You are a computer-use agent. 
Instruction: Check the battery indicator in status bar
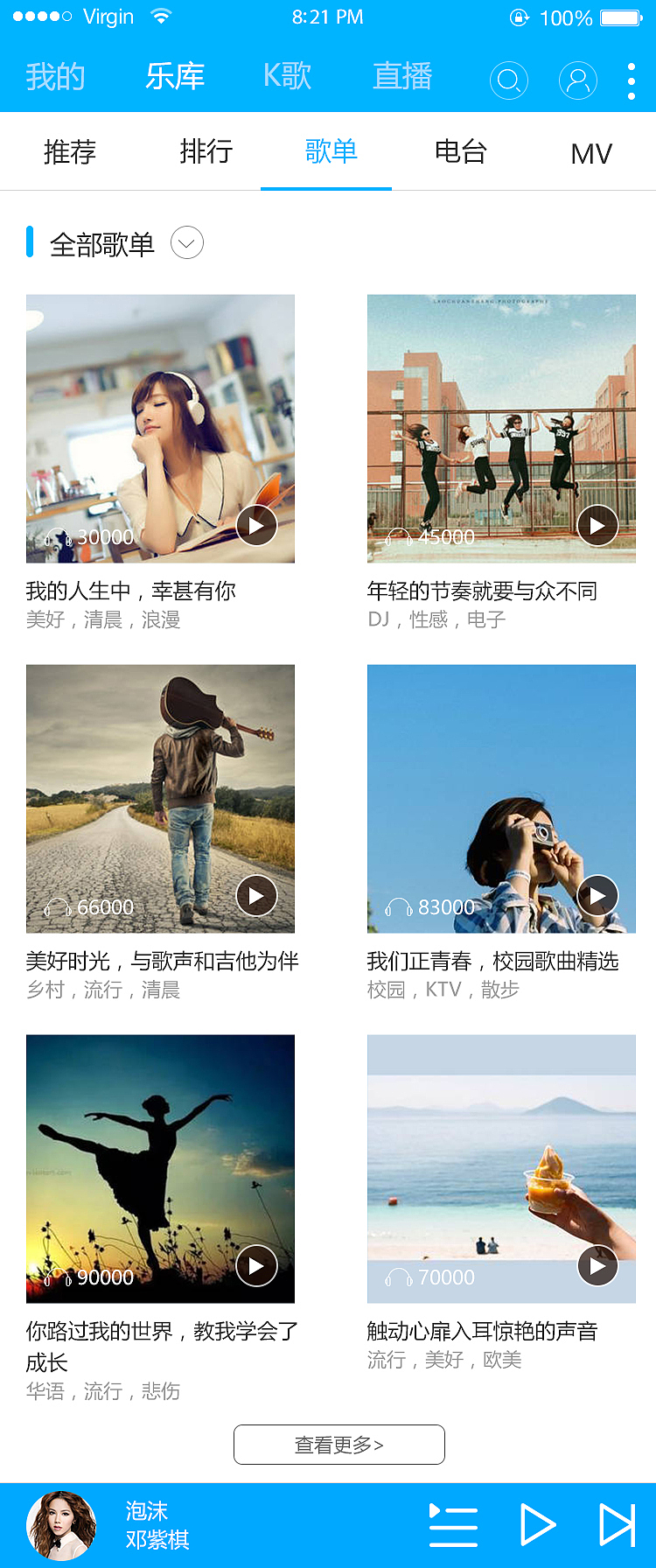click(619, 16)
